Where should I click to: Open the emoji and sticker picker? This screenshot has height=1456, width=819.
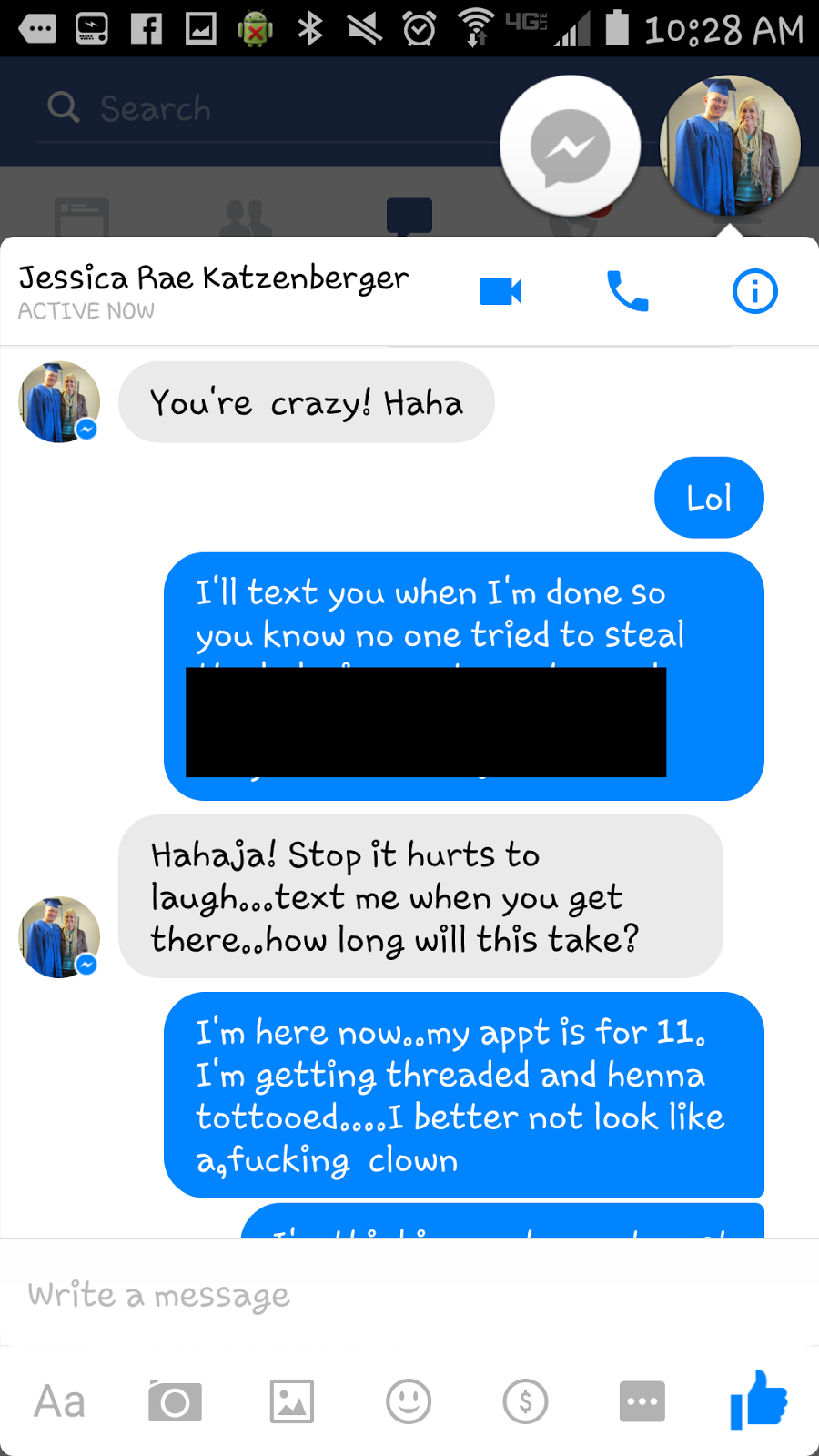(409, 1401)
